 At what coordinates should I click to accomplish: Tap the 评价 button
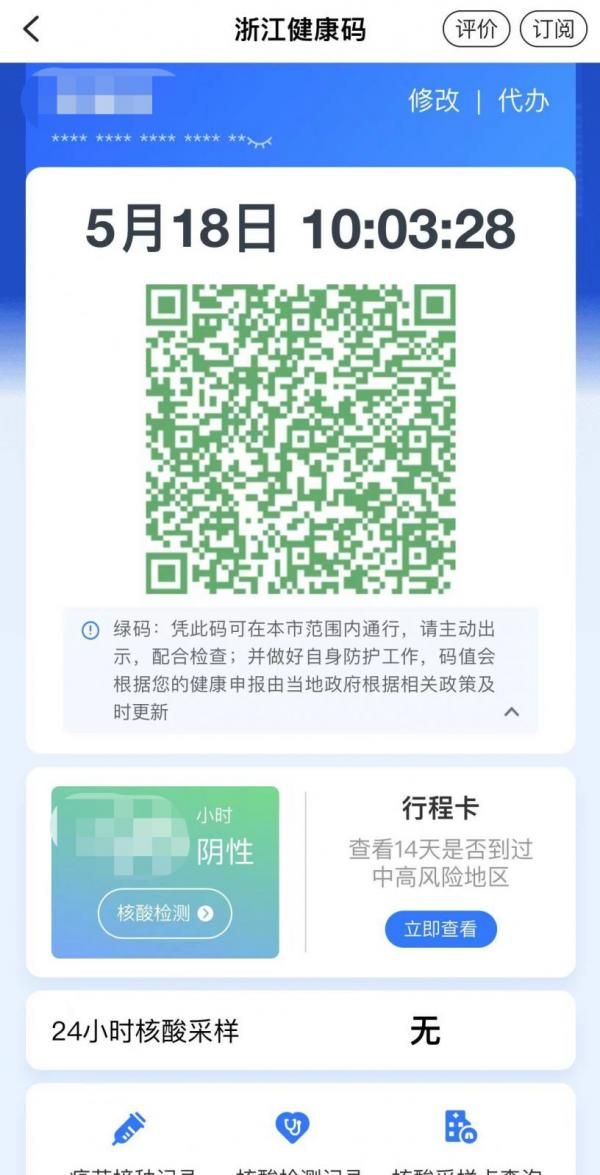coord(476,28)
